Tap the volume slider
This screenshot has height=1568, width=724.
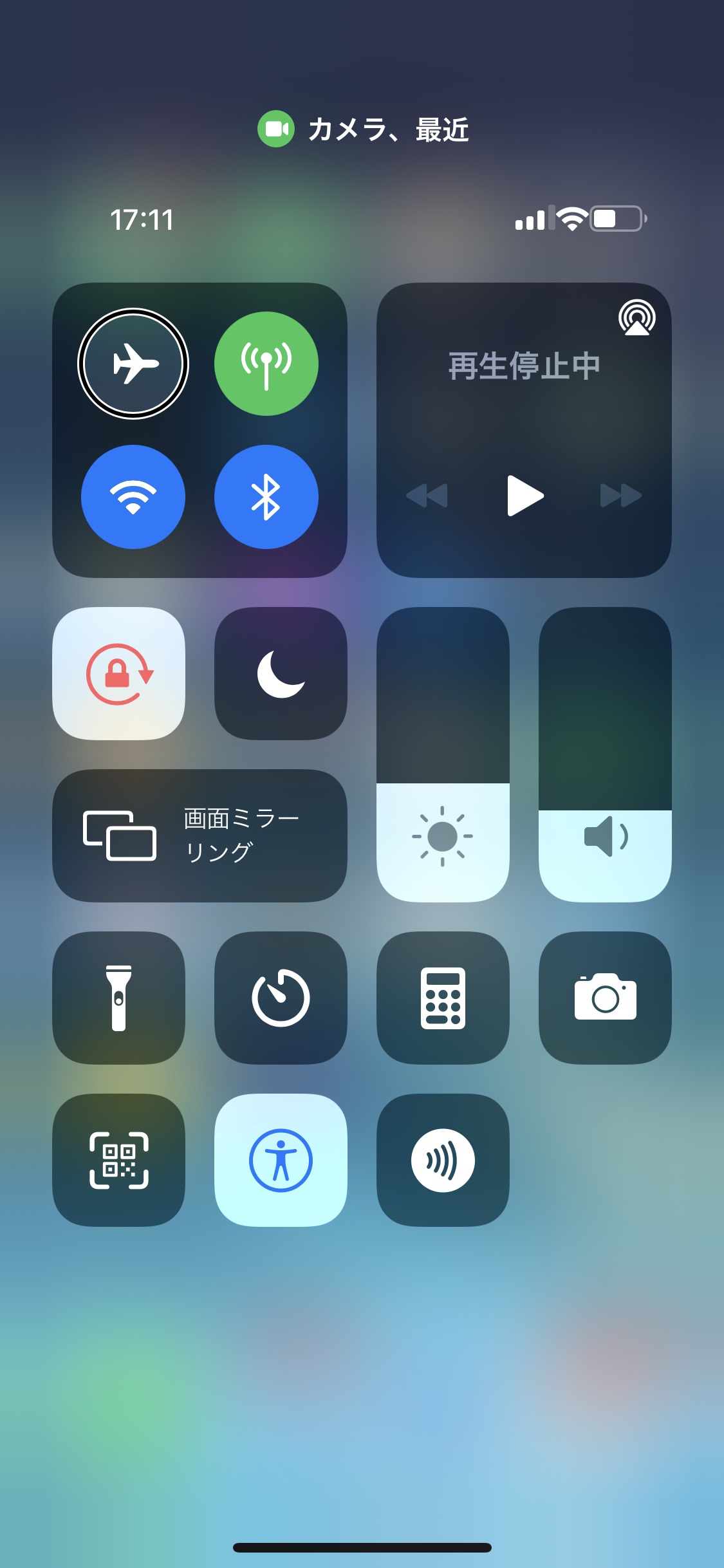tap(605, 754)
